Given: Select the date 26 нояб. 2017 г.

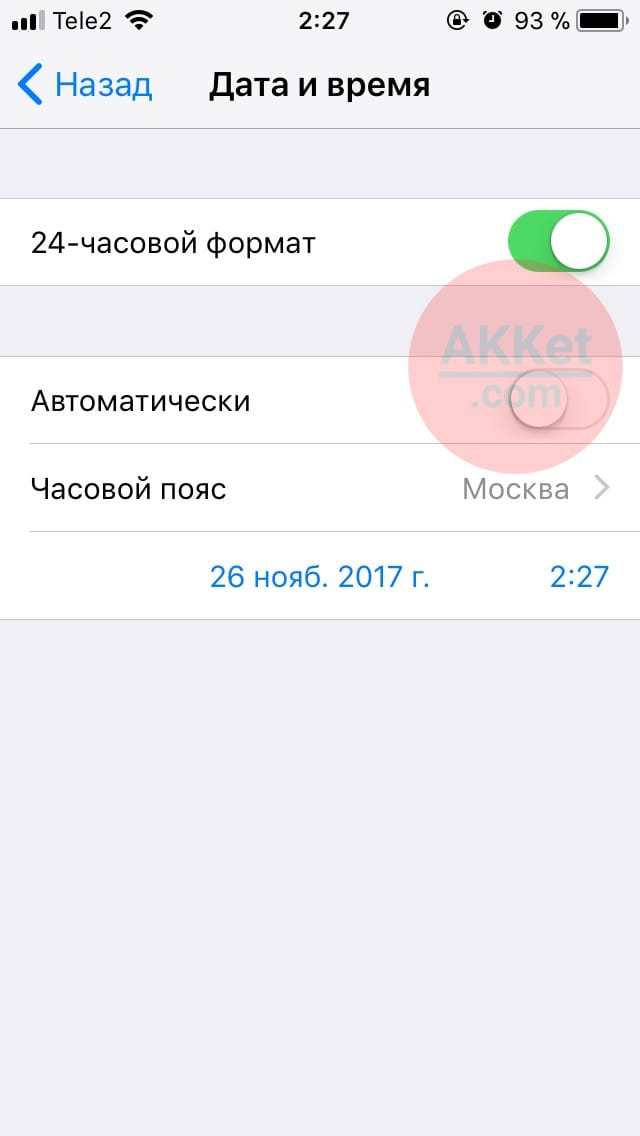Looking at the screenshot, I should click(319, 577).
